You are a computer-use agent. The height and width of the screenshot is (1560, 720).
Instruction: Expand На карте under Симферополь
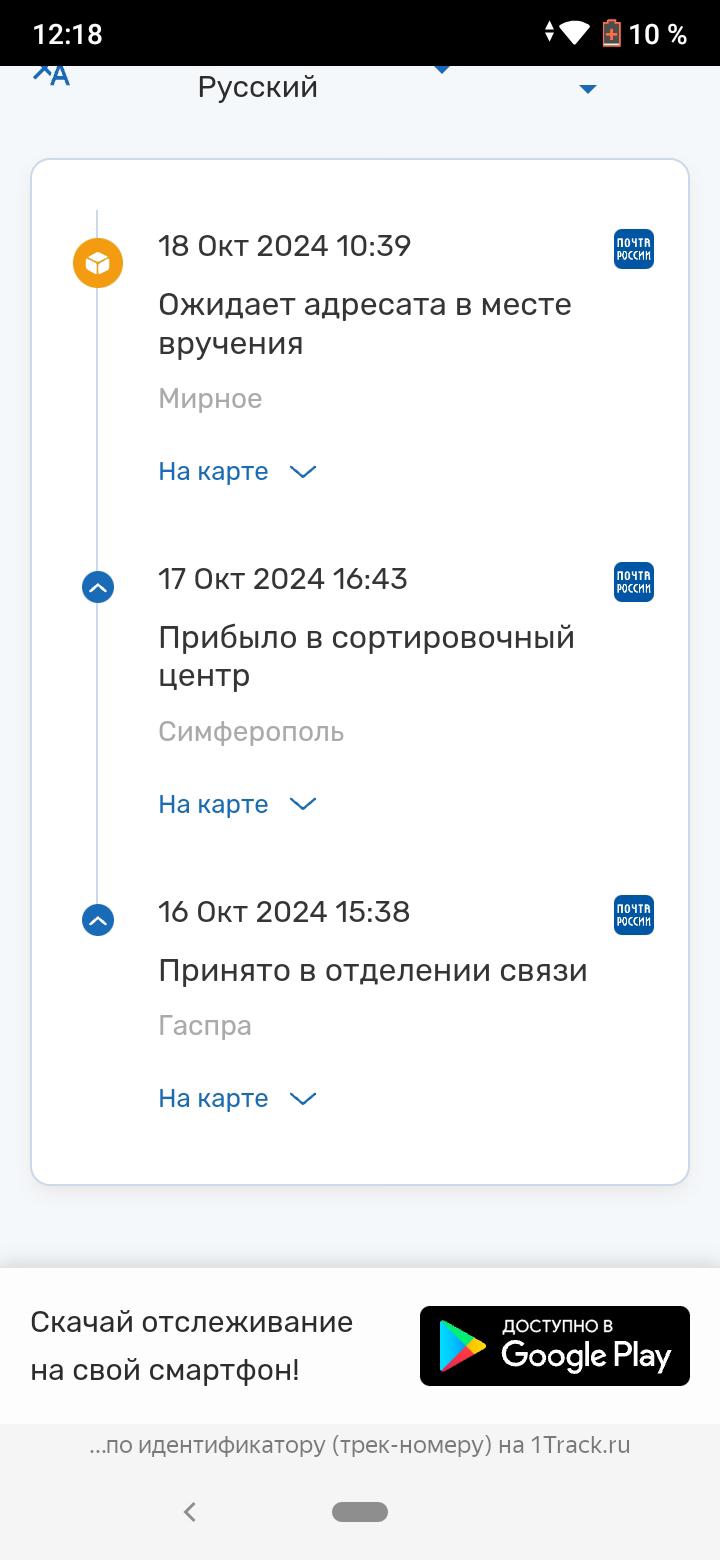pyautogui.click(x=237, y=804)
